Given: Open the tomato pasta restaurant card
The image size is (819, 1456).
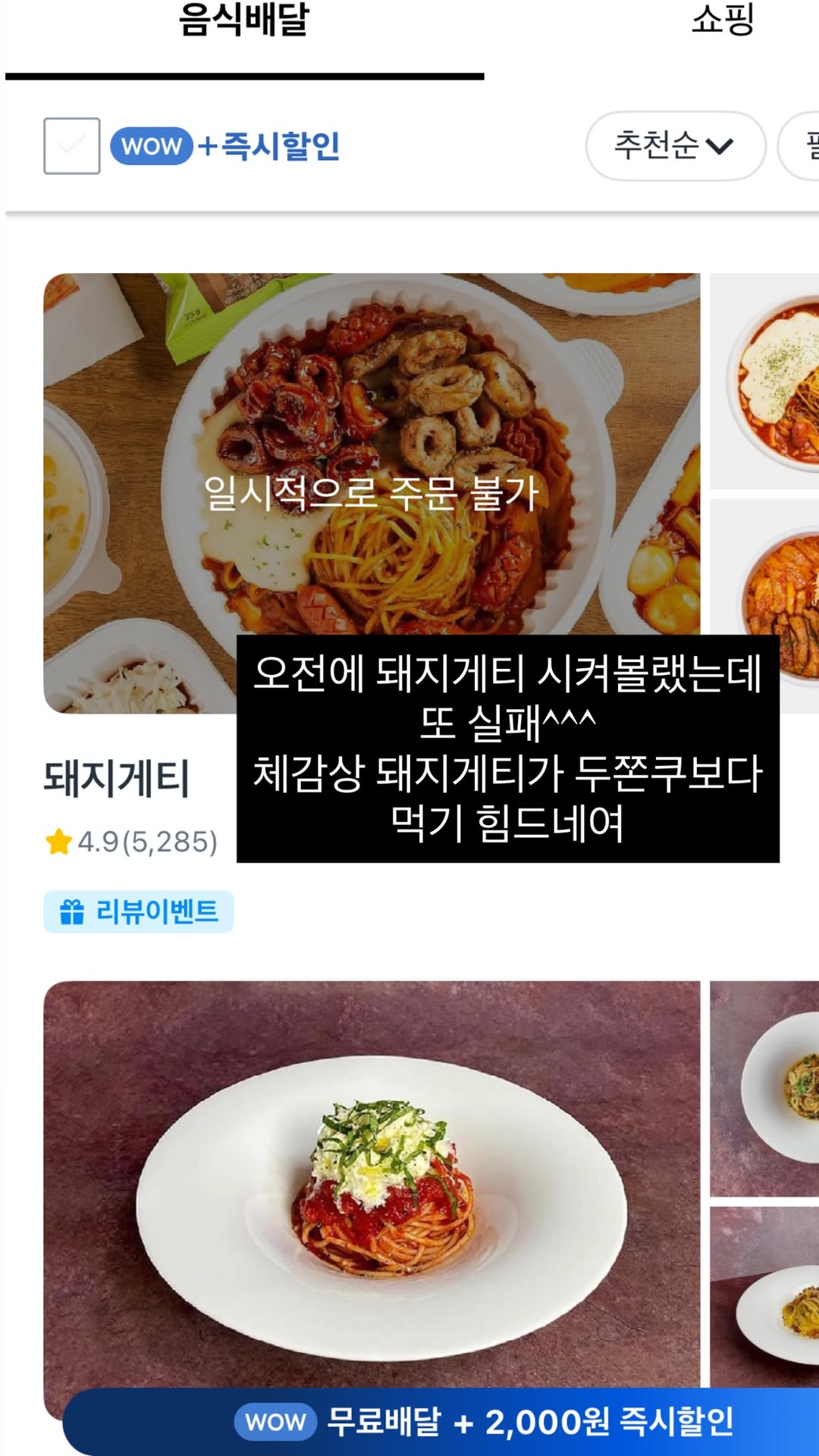Looking at the screenshot, I should (372, 1183).
